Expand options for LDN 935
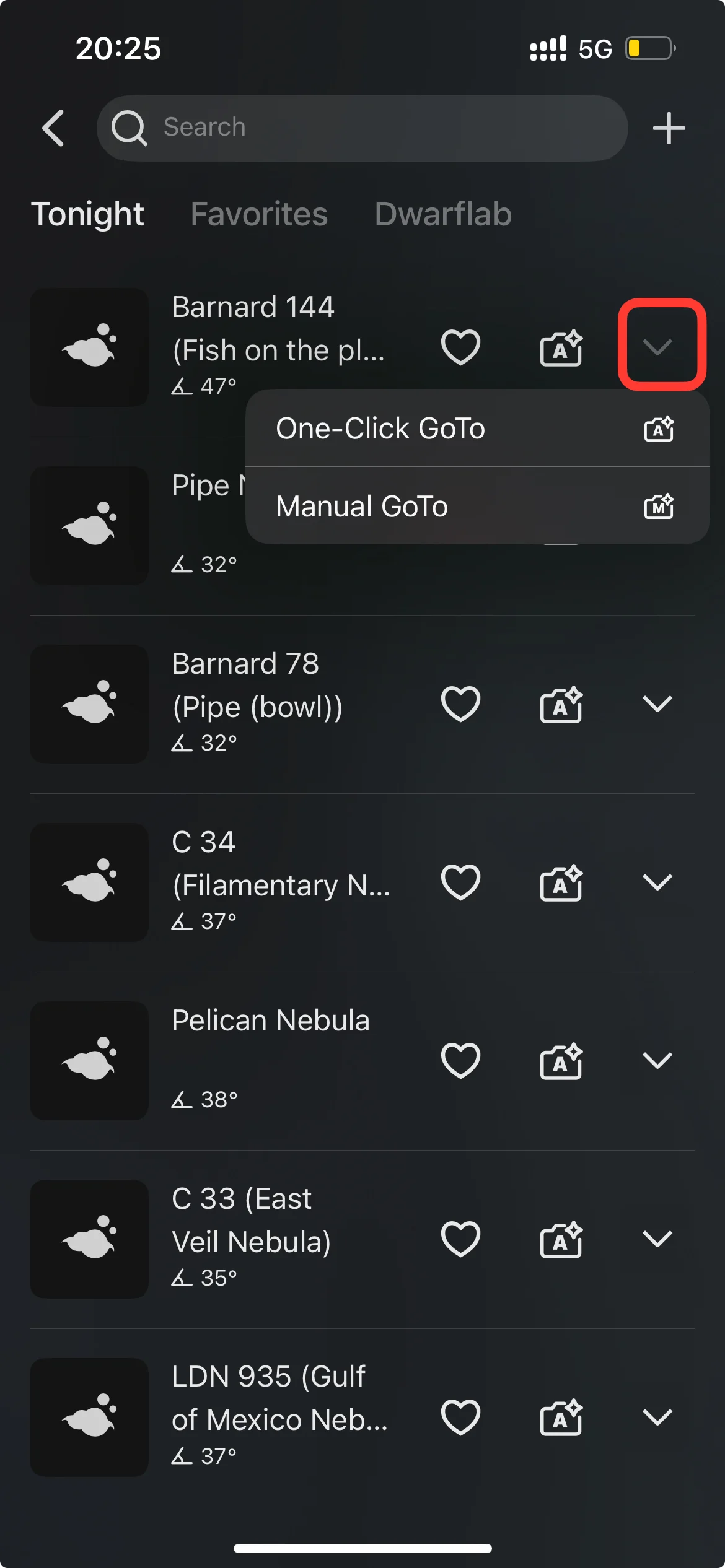This screenshot has height=1568, width=725. coord(657,1417)
